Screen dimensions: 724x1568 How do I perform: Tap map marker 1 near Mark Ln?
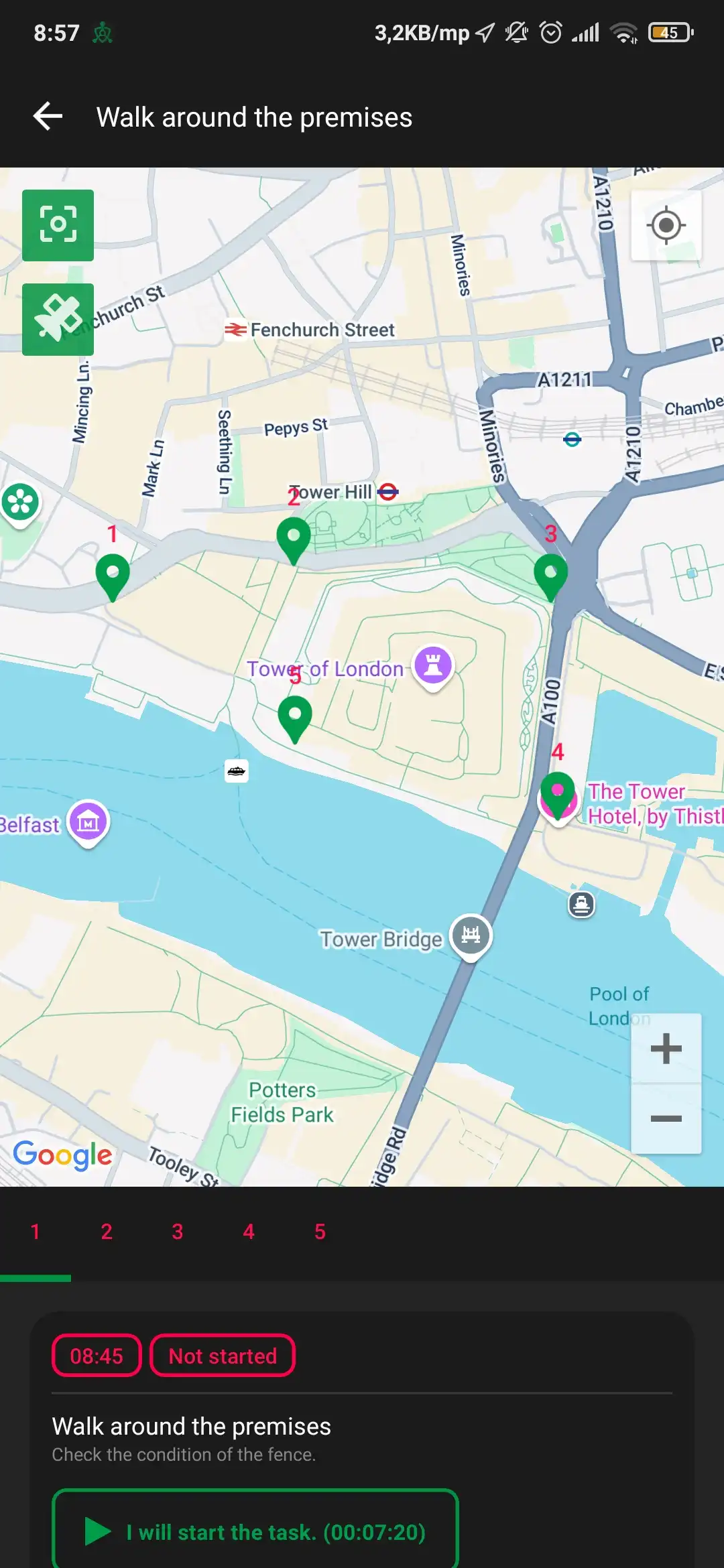pos(113,576)
